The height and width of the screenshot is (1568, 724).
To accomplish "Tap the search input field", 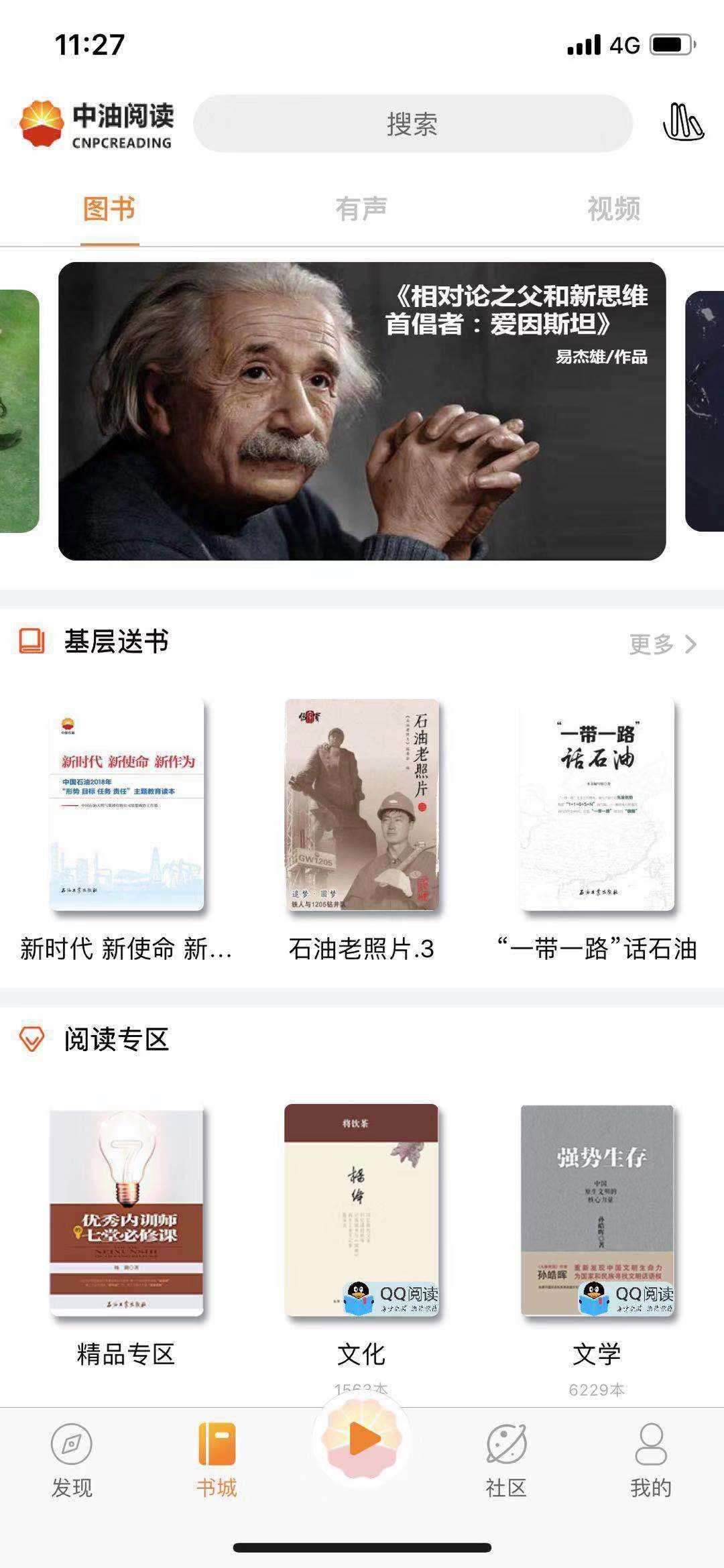I will (412, 124).
